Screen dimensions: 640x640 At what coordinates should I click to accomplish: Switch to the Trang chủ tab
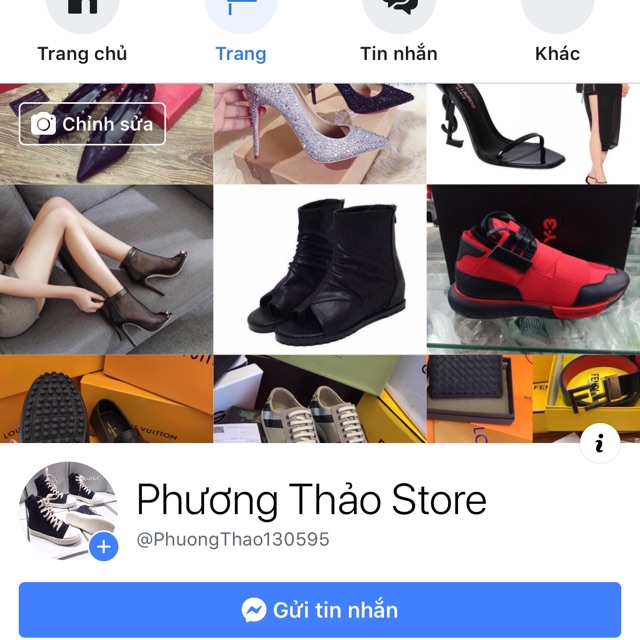pos(82,35)
